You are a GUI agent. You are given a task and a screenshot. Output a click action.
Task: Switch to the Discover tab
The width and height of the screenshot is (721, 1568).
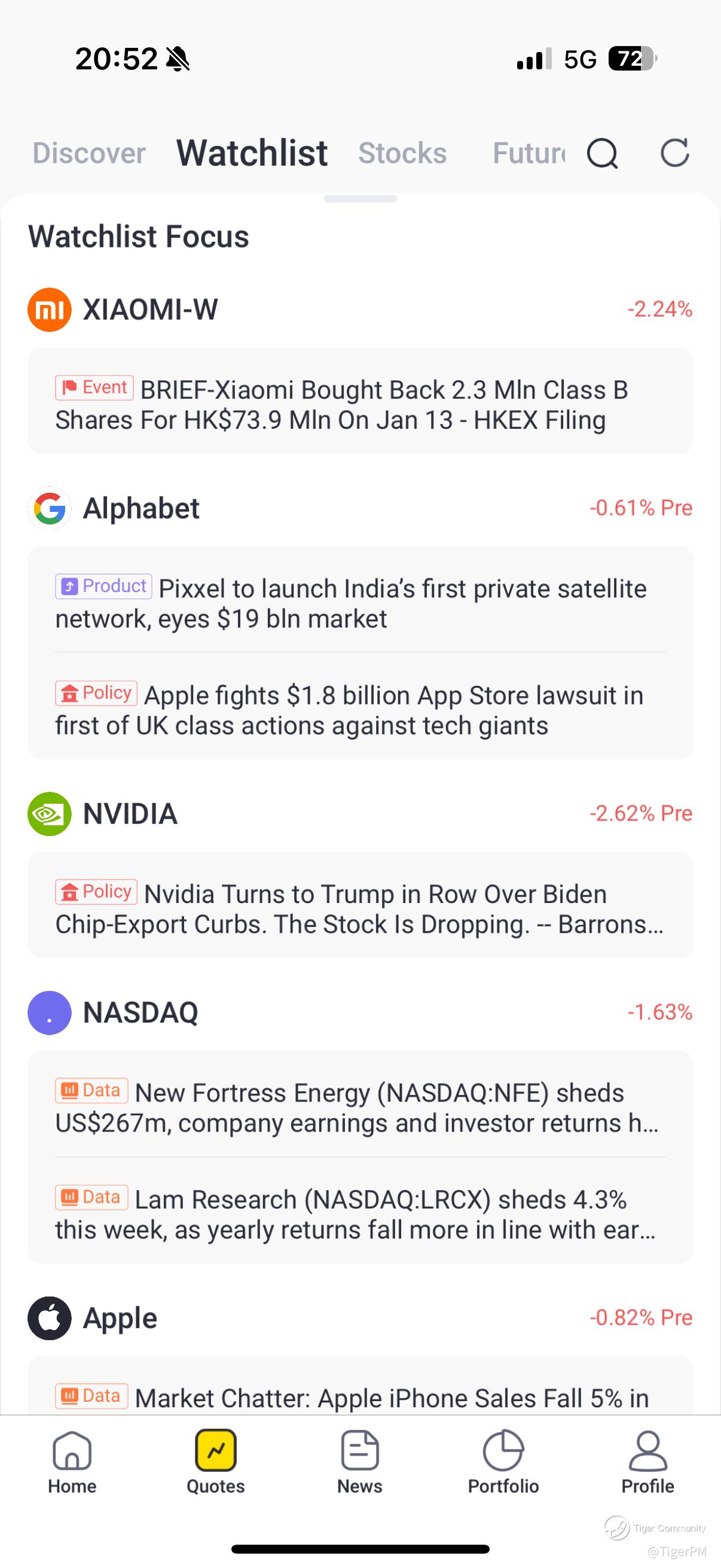(x=89, y=152)
